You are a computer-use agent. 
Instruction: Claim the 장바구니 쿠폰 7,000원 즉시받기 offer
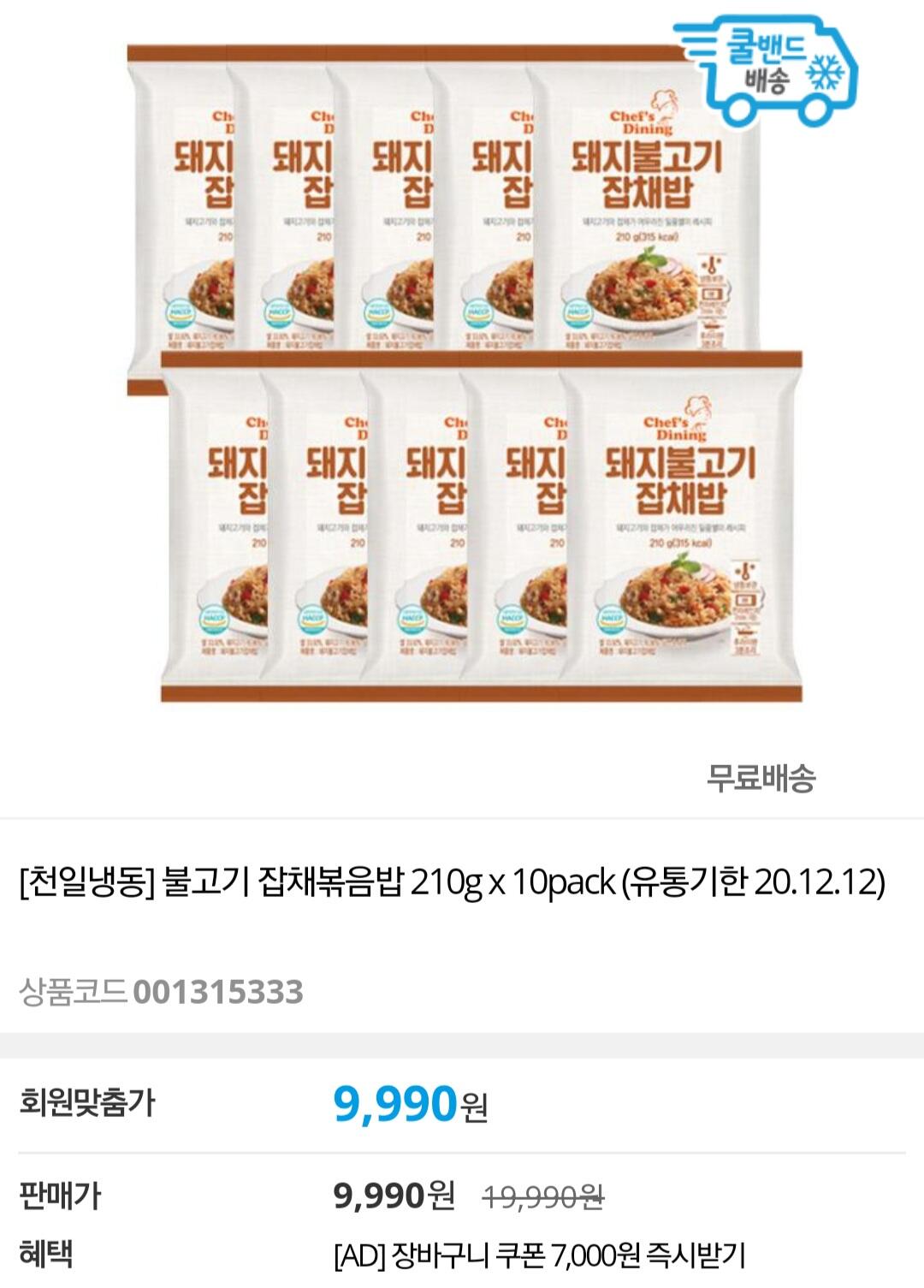coord(540,1255)
